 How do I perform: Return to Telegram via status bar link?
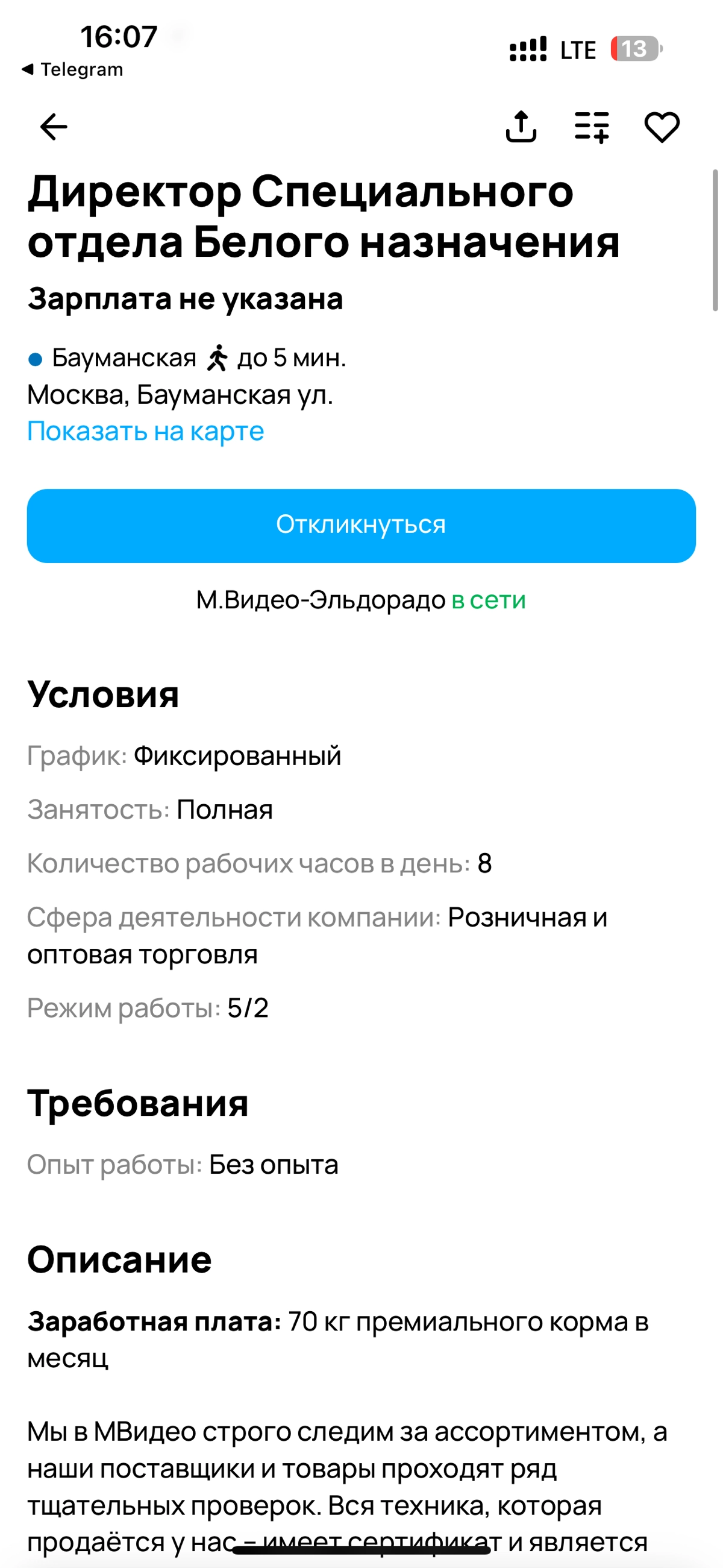73,70
